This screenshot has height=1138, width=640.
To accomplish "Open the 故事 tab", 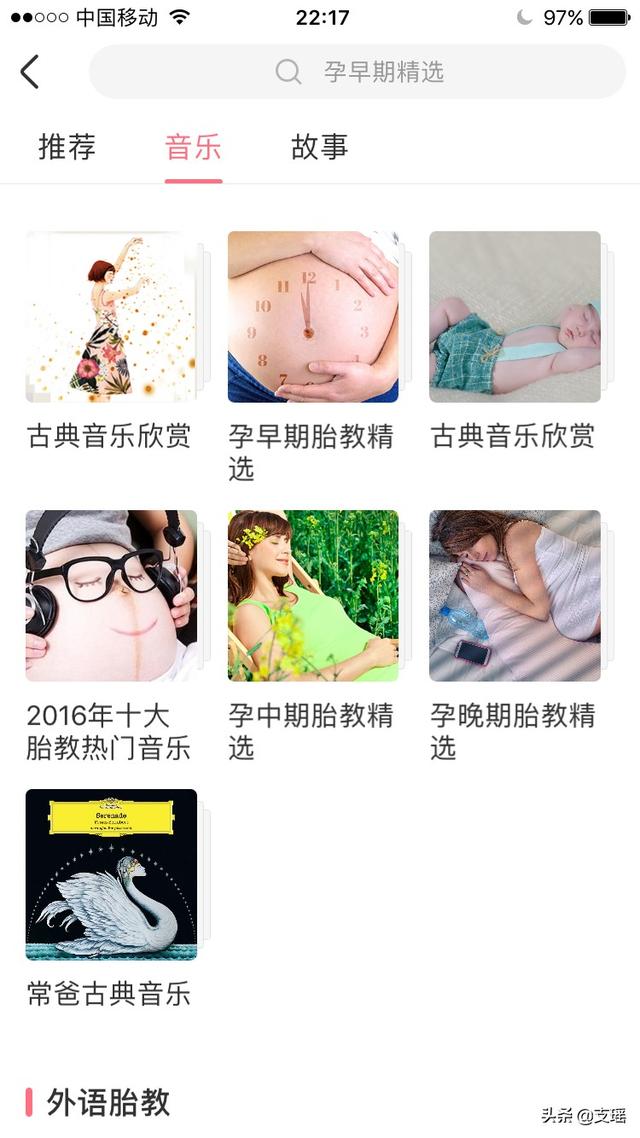I will point(319,148).
